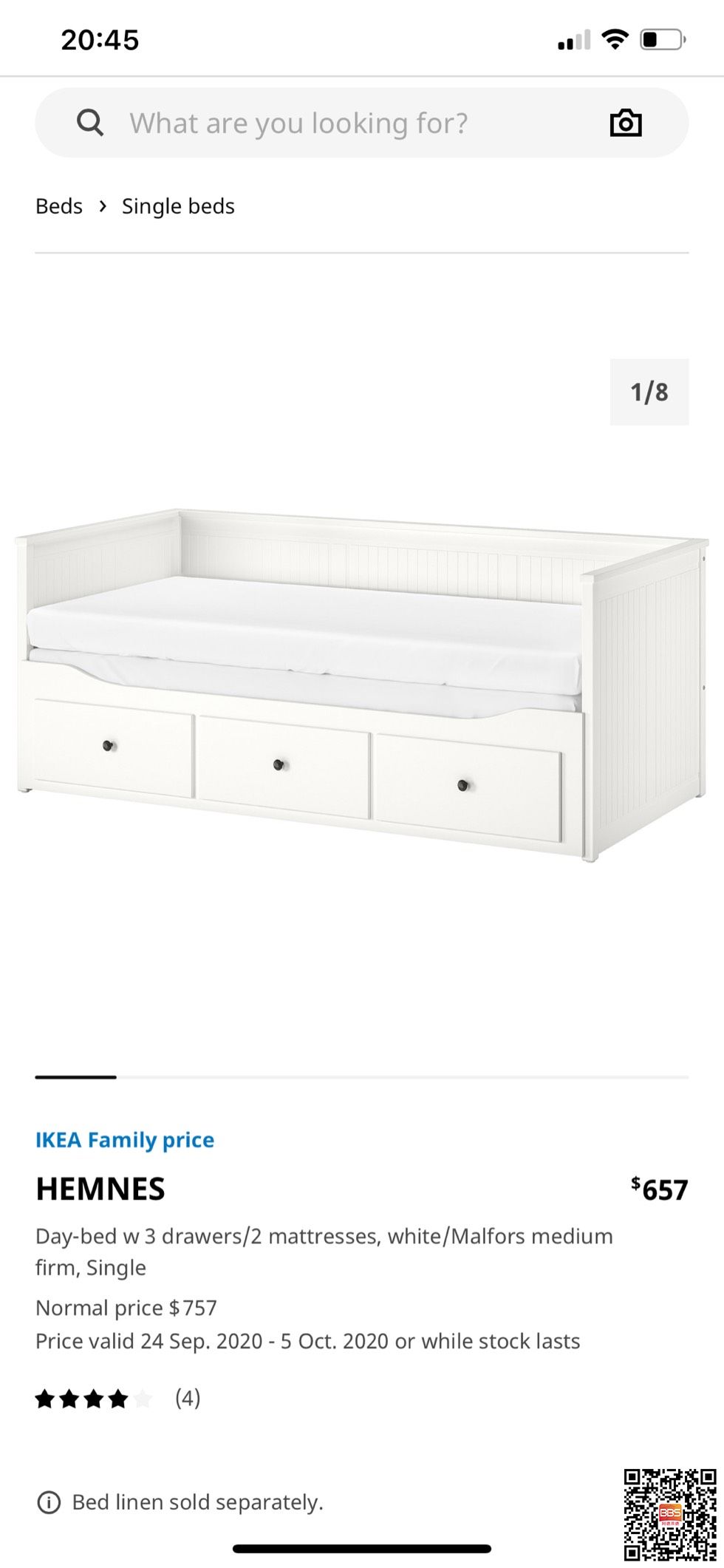Tap the search field "What are you looking for?"
Viewport: 724px width, 1568px height.
tap(298, 123)
